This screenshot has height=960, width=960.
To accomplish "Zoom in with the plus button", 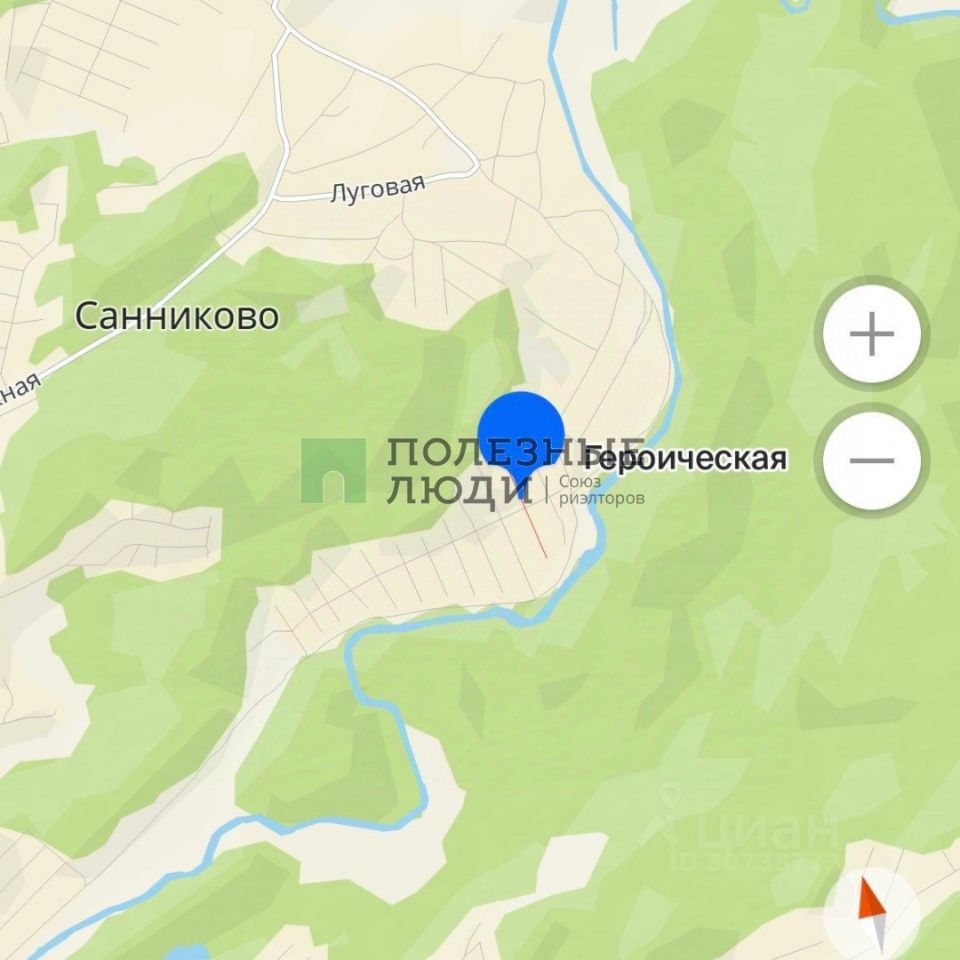I will tap(871, 333).
